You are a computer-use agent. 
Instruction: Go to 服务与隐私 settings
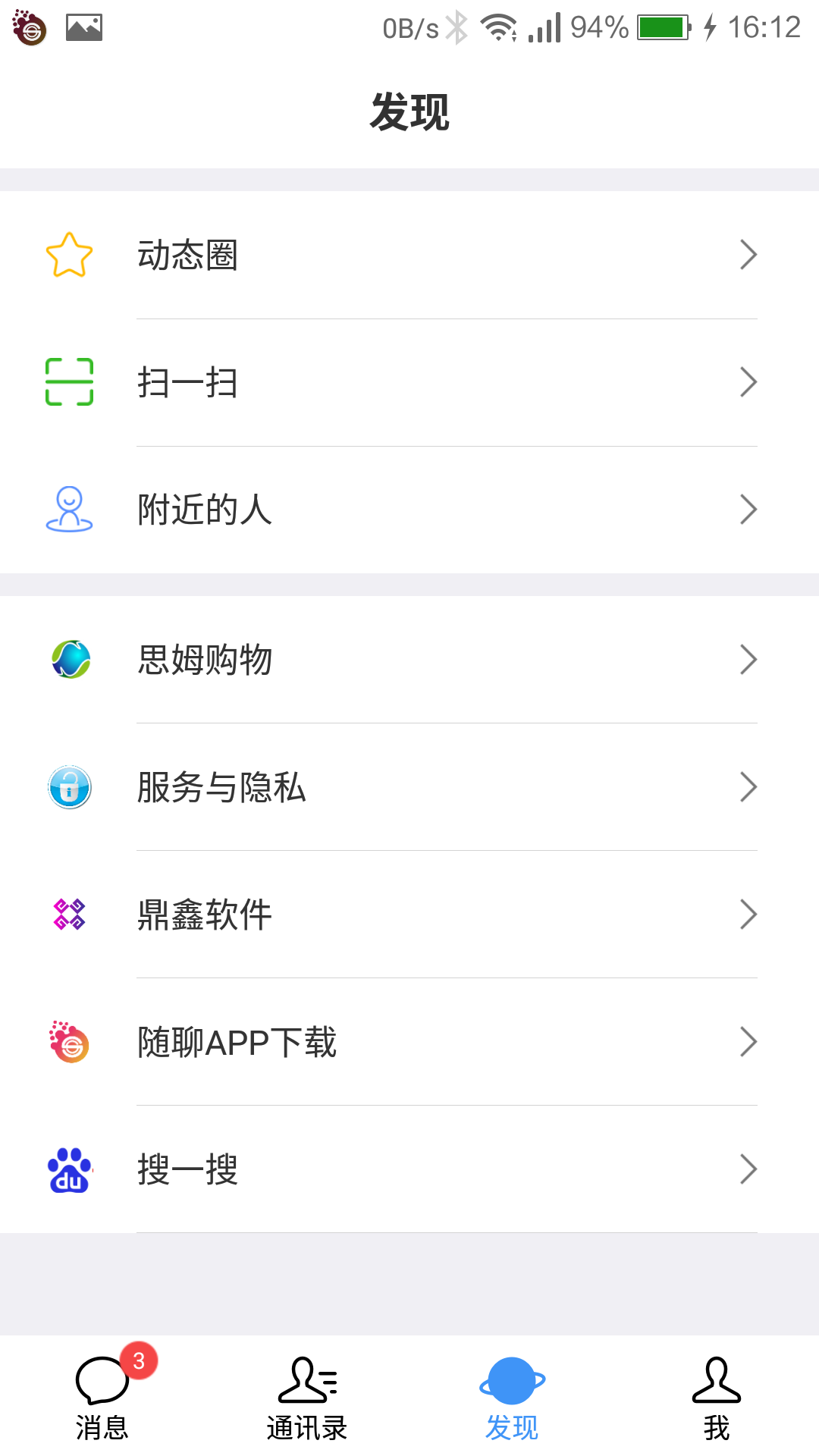[409, 787]
